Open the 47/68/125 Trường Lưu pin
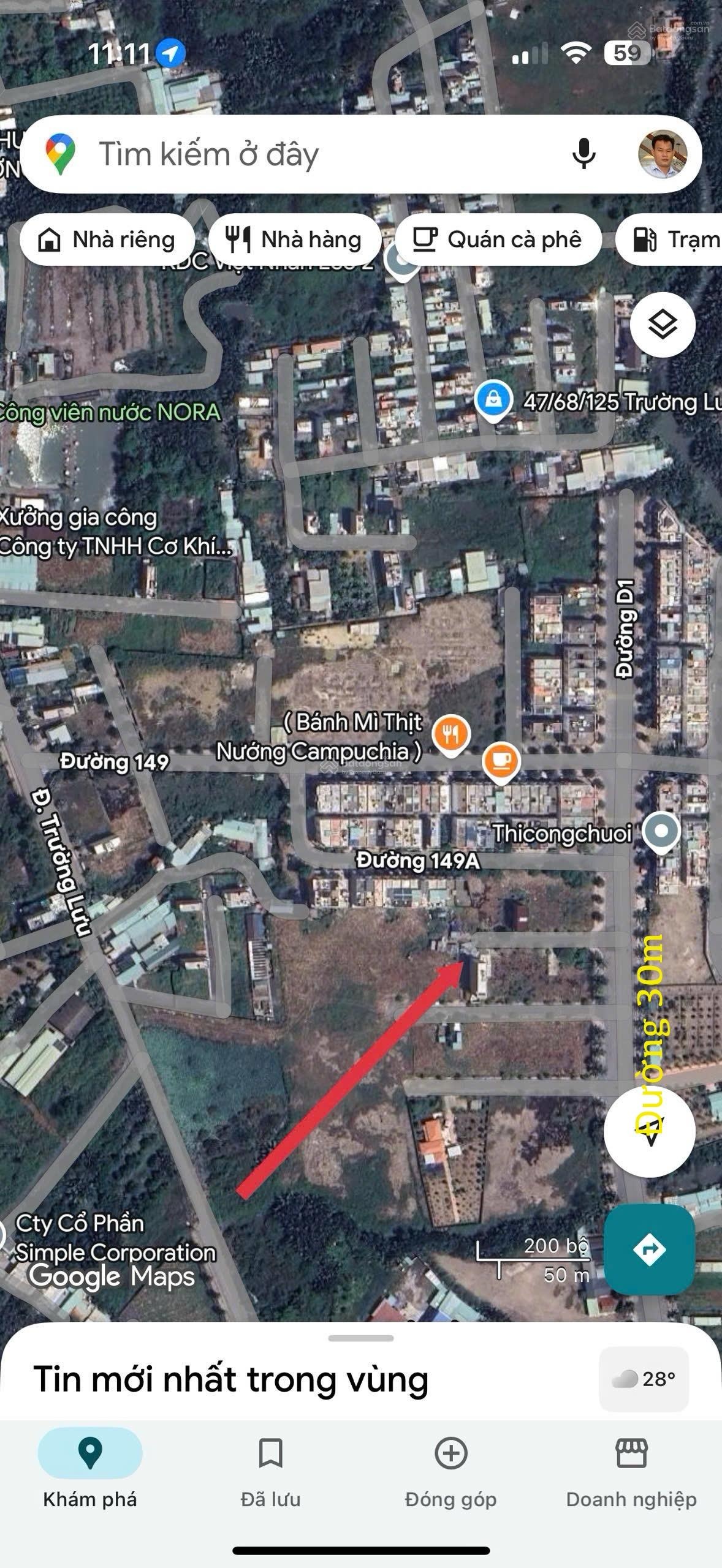Screen dimensions: 722x1568 coord(493,400)
